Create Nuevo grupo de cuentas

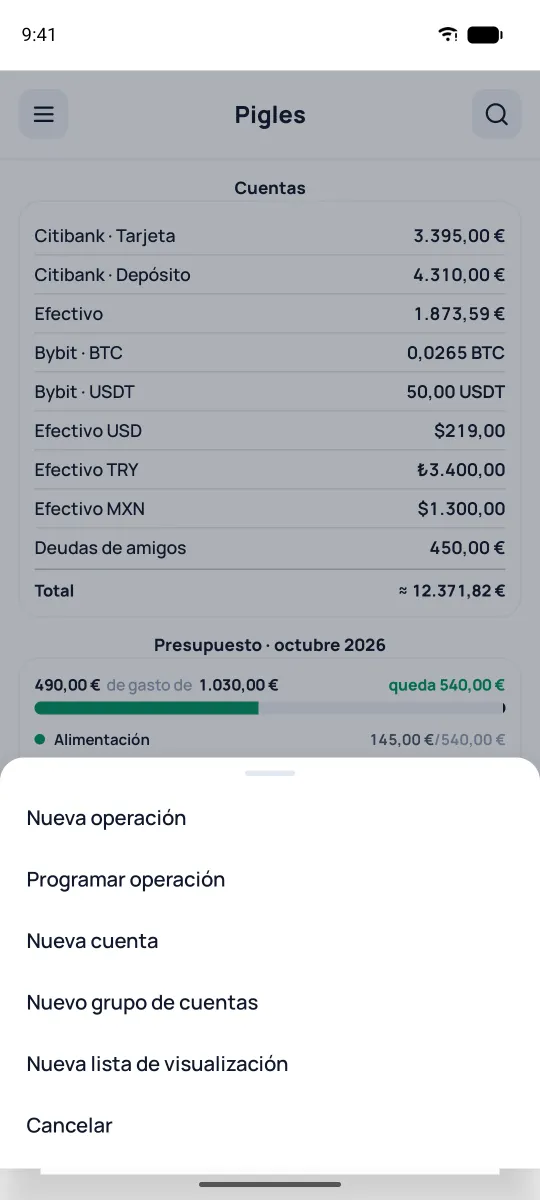click(x=270, y=1003)
